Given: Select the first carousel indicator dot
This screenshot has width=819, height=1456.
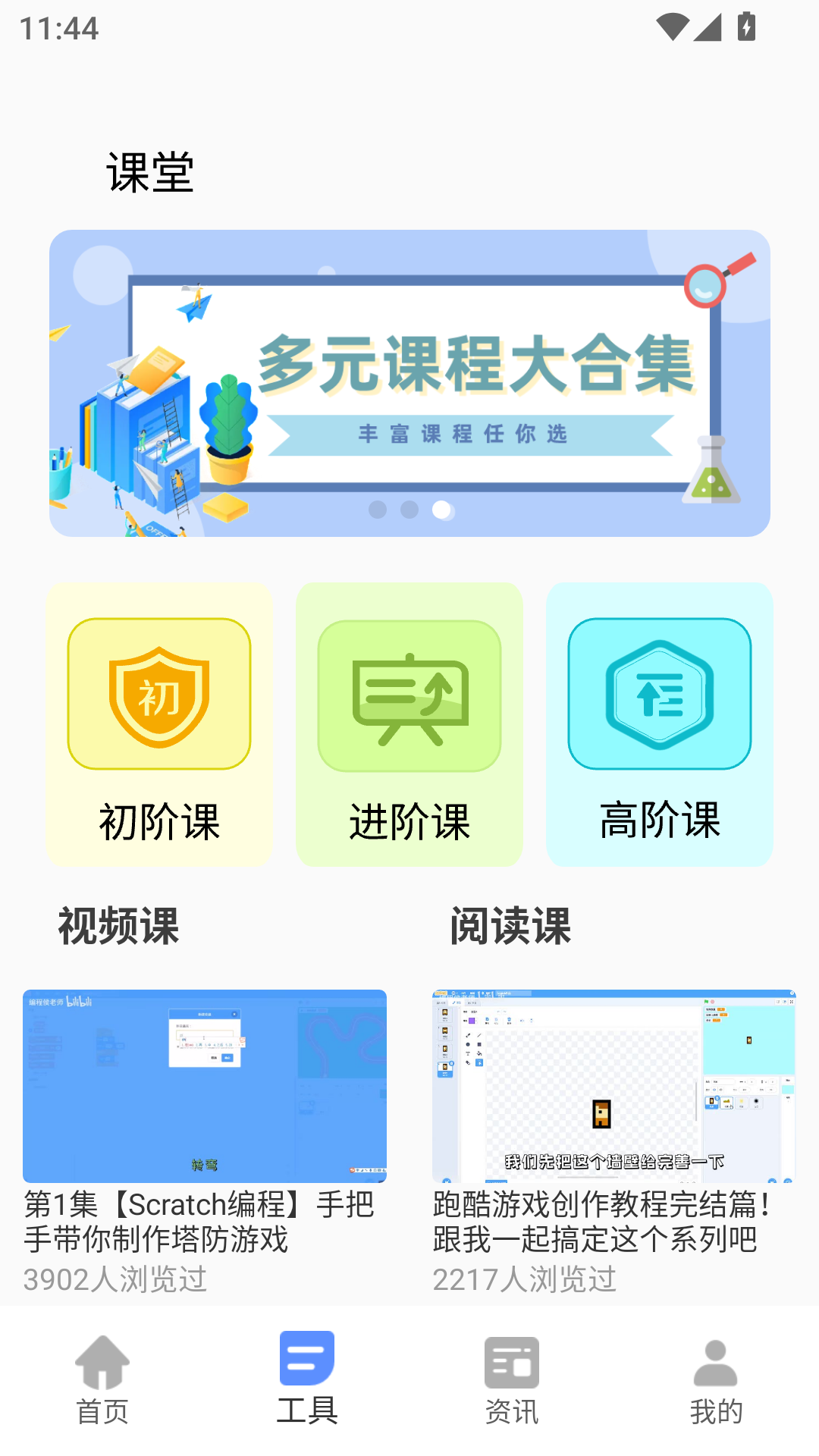Looking at the screenshot, I should click(377, 511).
